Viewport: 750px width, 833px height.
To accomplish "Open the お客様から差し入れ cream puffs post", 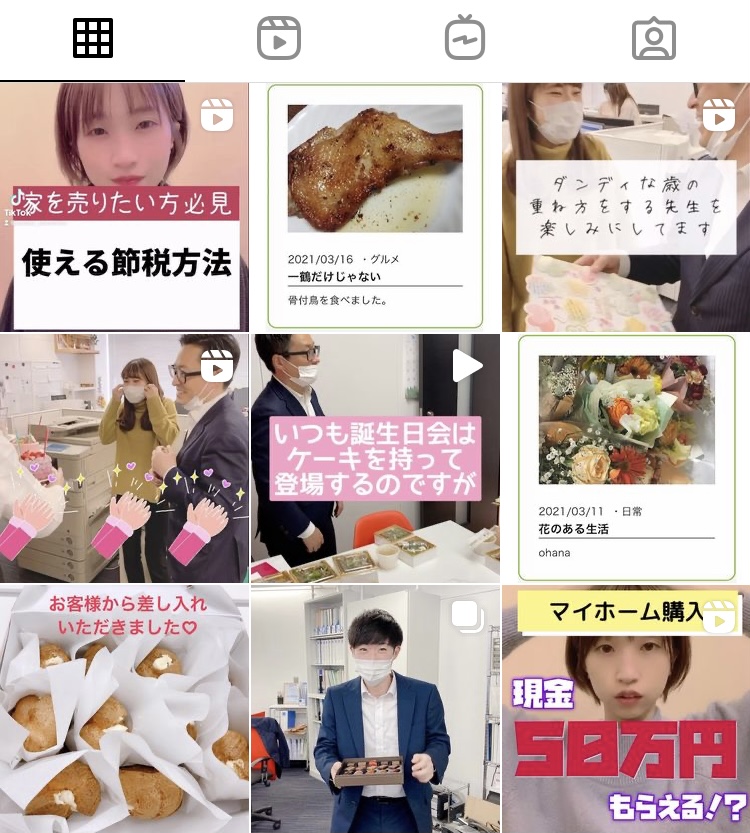I will tap(124, 709).
